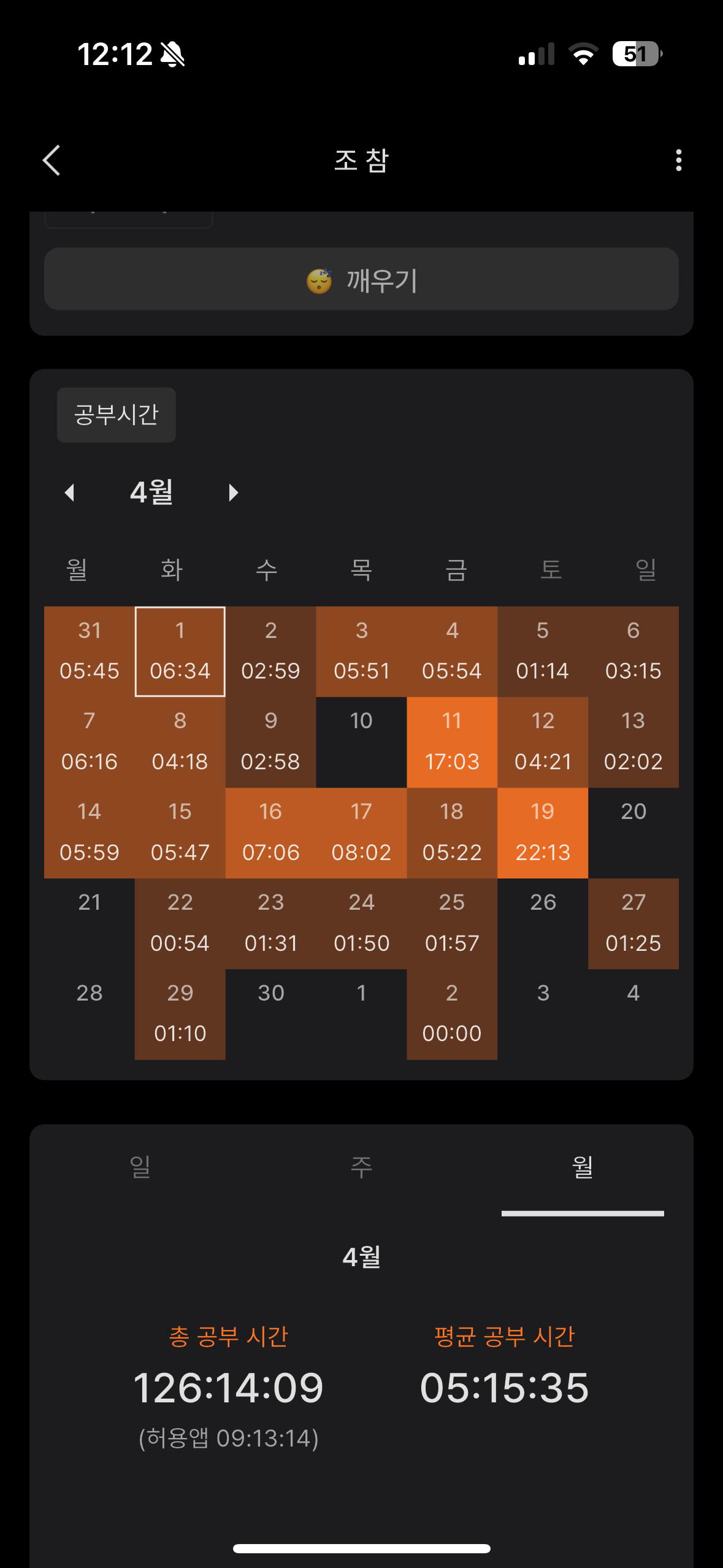Image resolution: width=723 pixels, height=1568 pixels.
Task: Advance to the next month
Action: pos(233,493)
